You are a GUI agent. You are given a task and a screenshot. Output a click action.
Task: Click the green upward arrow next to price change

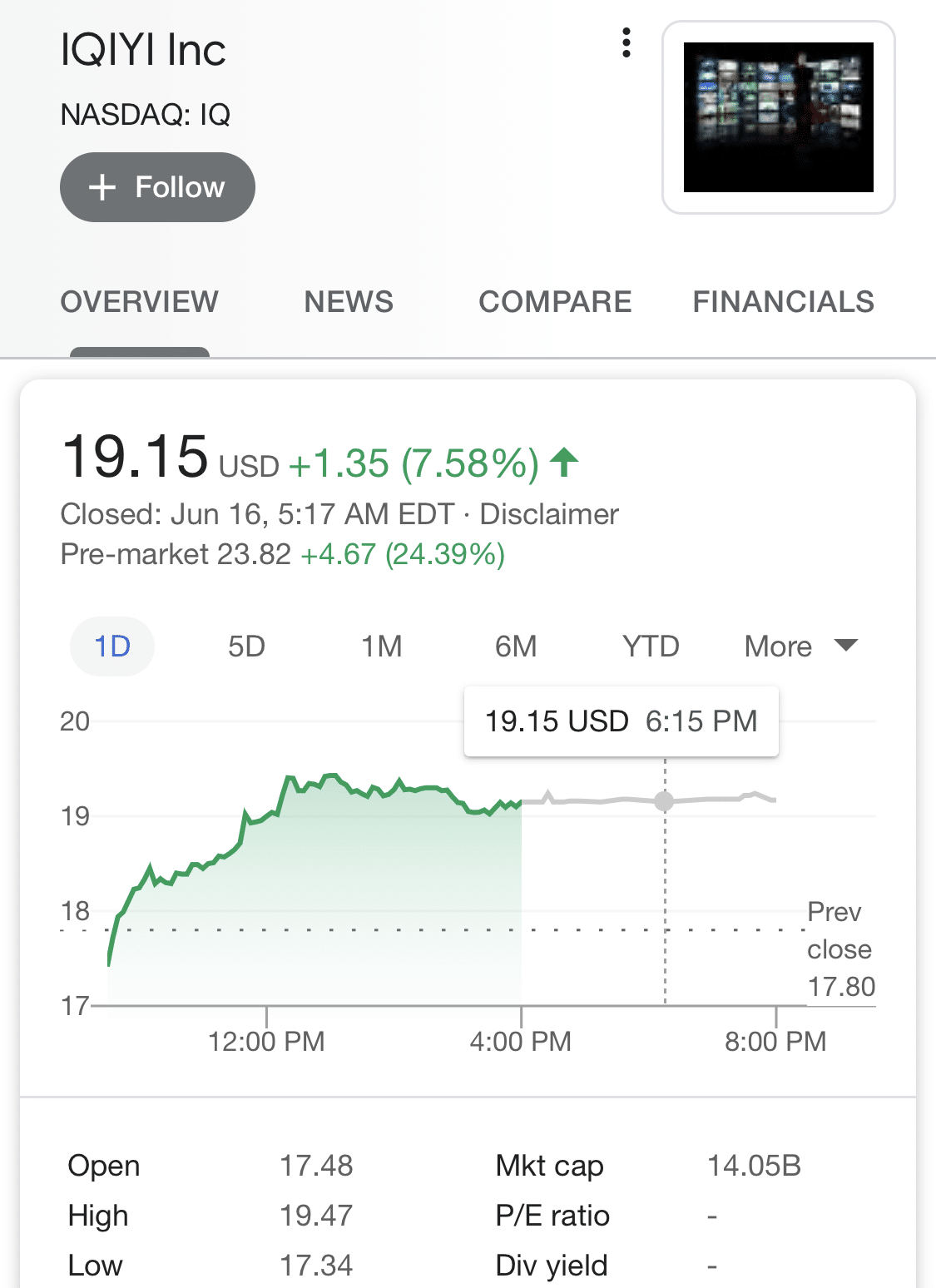[564, 463]
